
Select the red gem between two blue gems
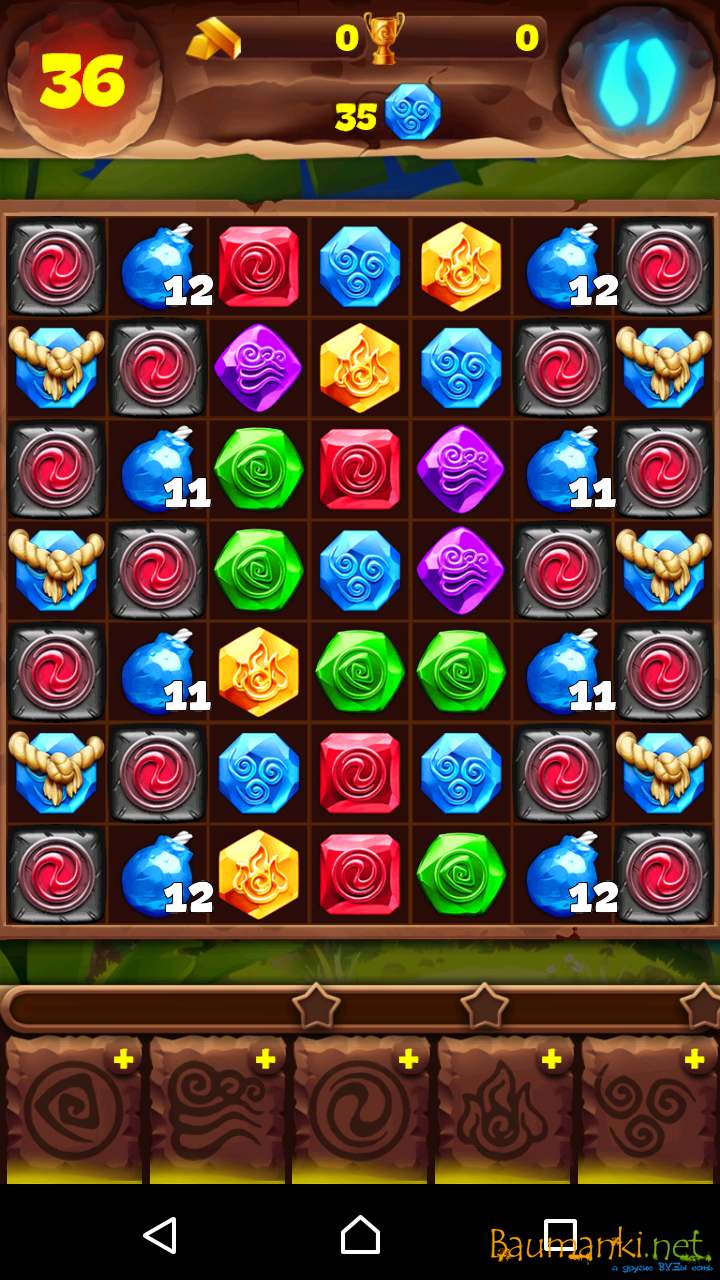(360, 772)
